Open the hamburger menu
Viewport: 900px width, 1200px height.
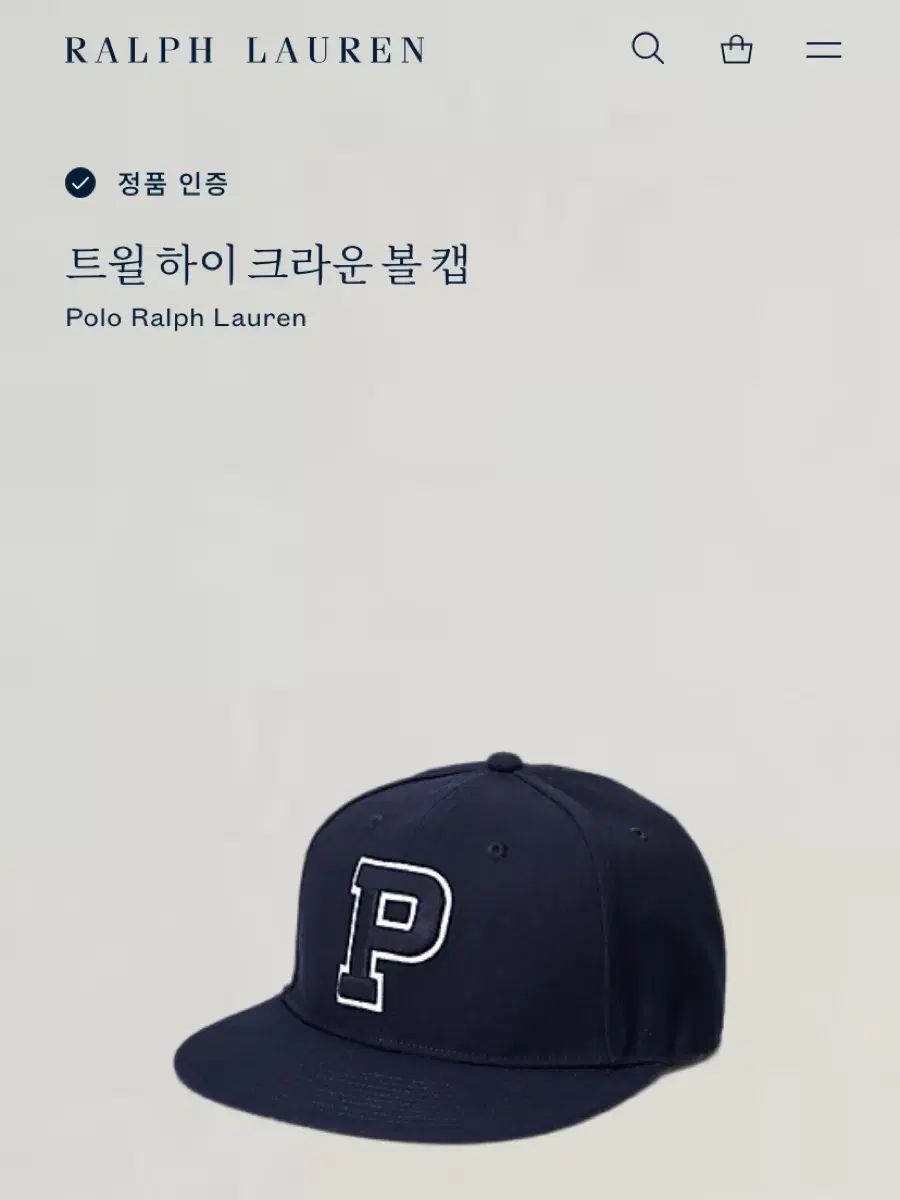823,49
